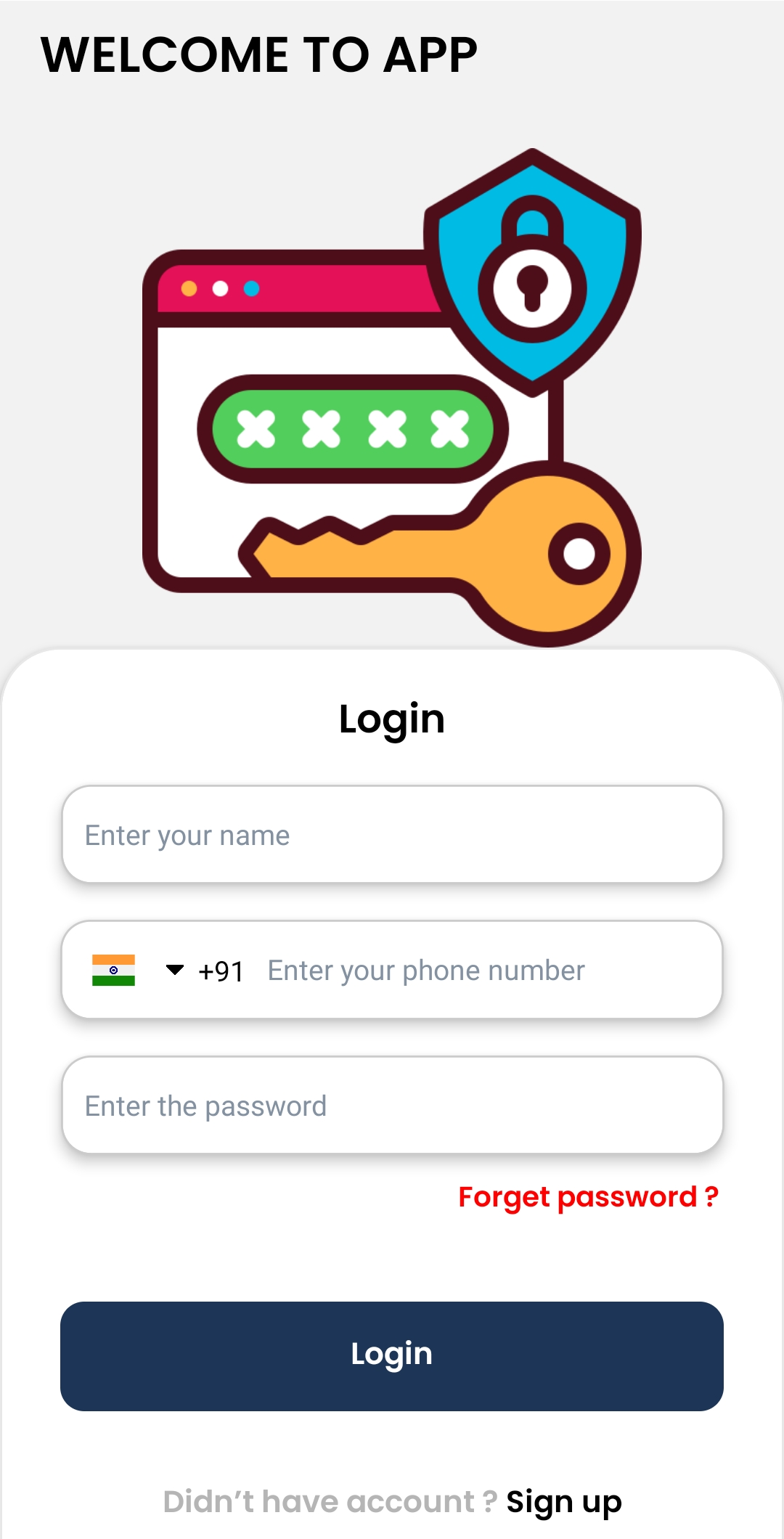Focus the Enter the password field
Viewport: 784px width, 1539px height.
point(392,1106)
